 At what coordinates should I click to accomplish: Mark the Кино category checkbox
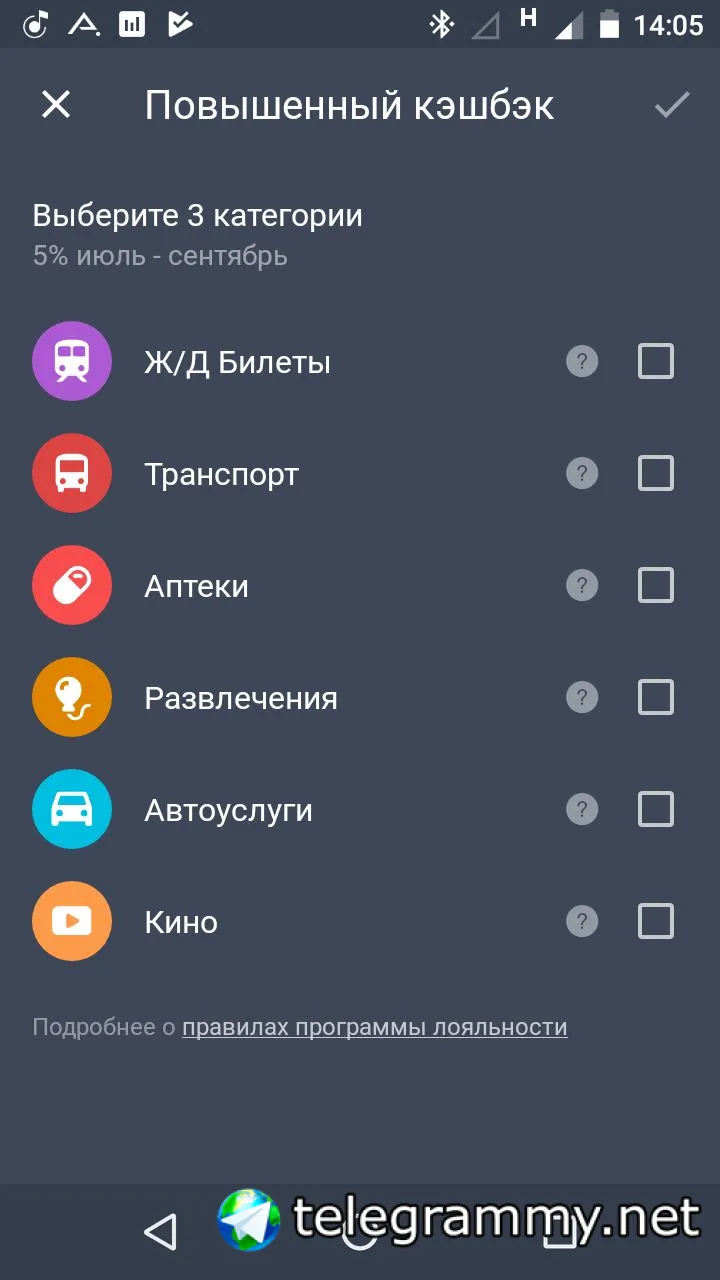click(656, 921)
